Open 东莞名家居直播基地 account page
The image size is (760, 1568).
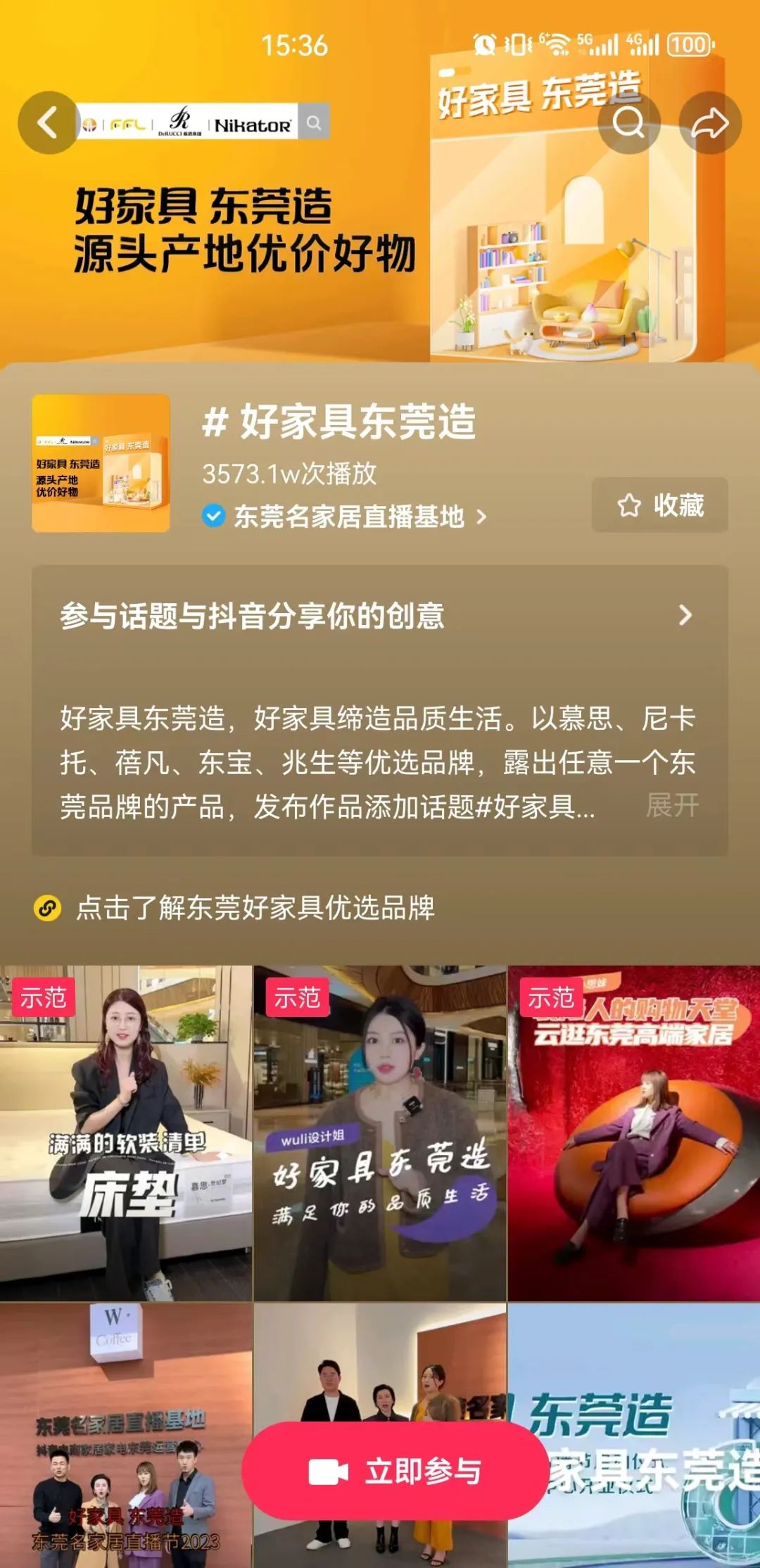348,517
